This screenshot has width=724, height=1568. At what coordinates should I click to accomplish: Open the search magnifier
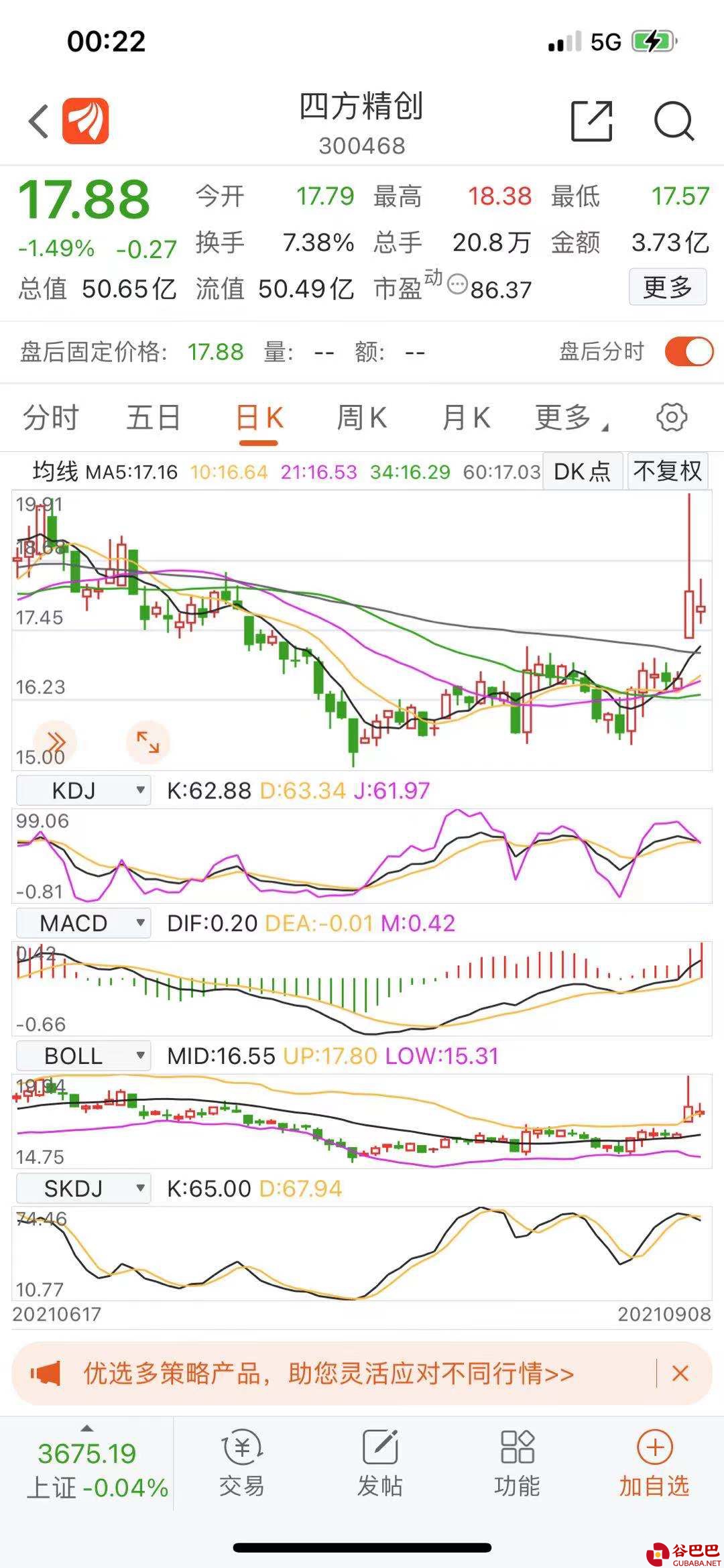pos(673,121)
